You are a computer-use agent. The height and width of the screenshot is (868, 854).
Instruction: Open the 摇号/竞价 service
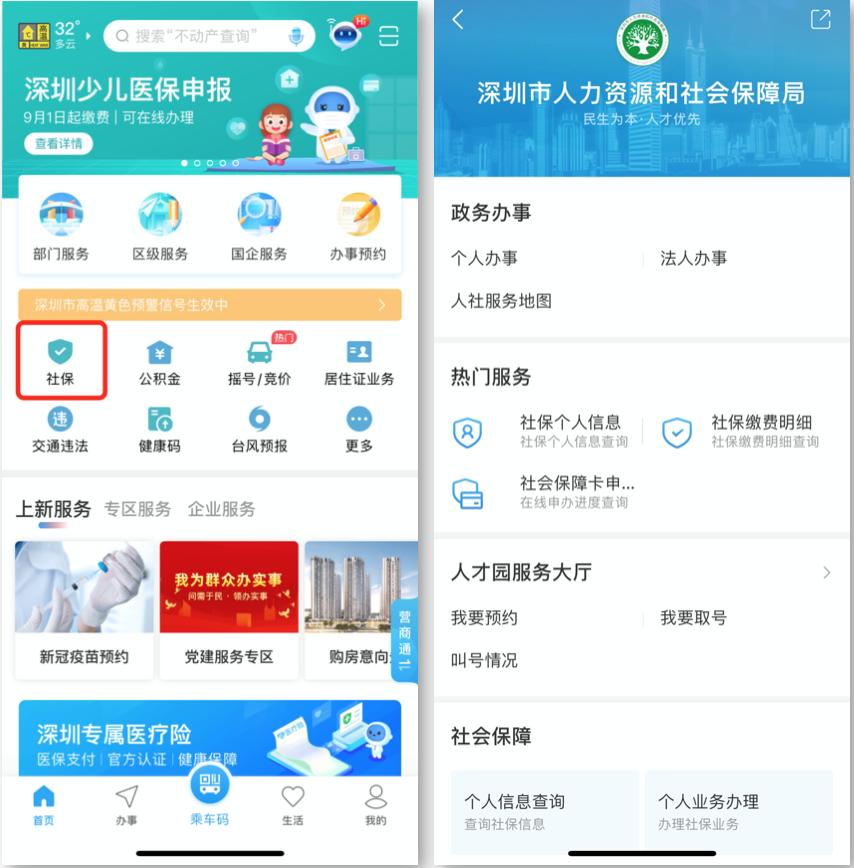point(259,361)
